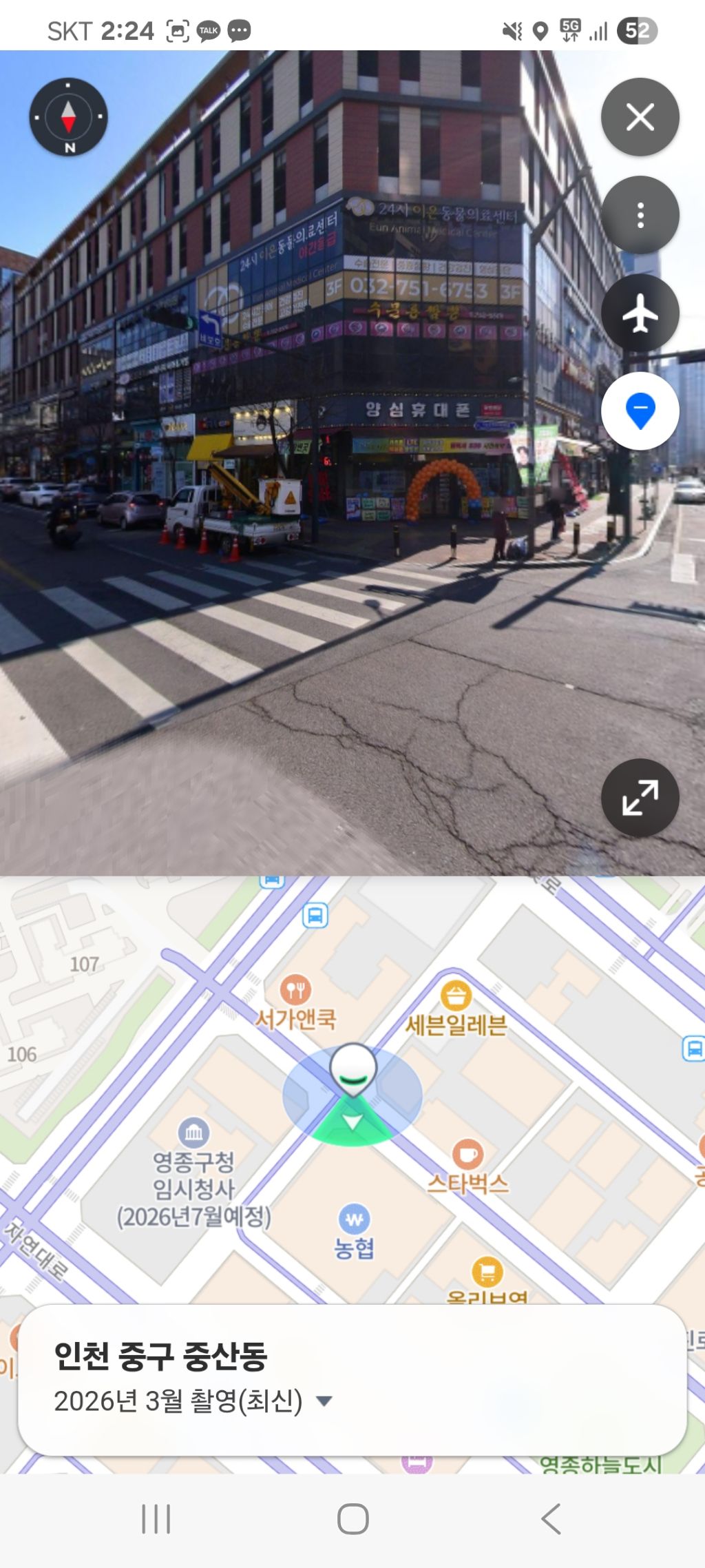705x1568 pixels.
Task: Tap the blue map pin button
Action: click(640, 411)
